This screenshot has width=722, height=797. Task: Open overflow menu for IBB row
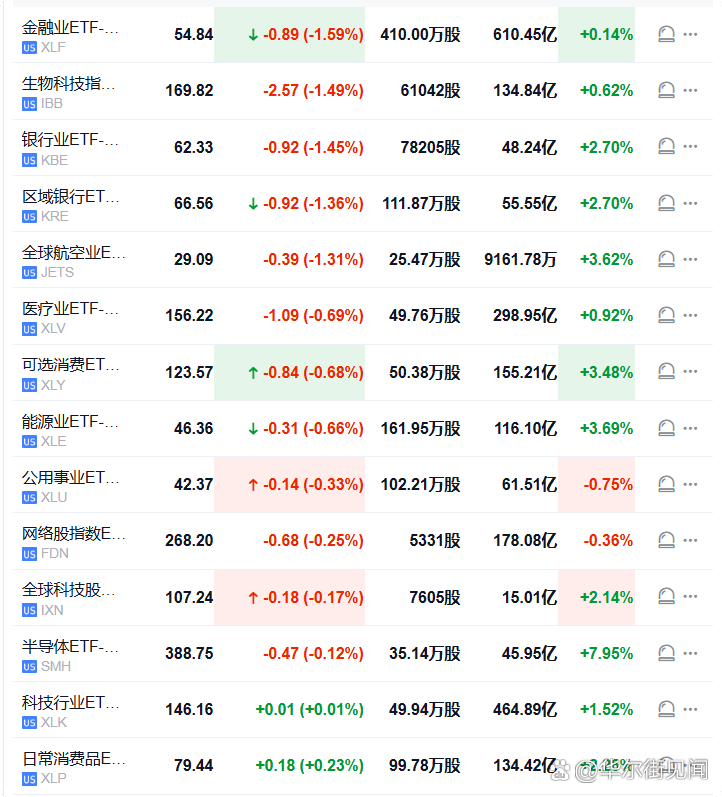[x=690, y=90]
